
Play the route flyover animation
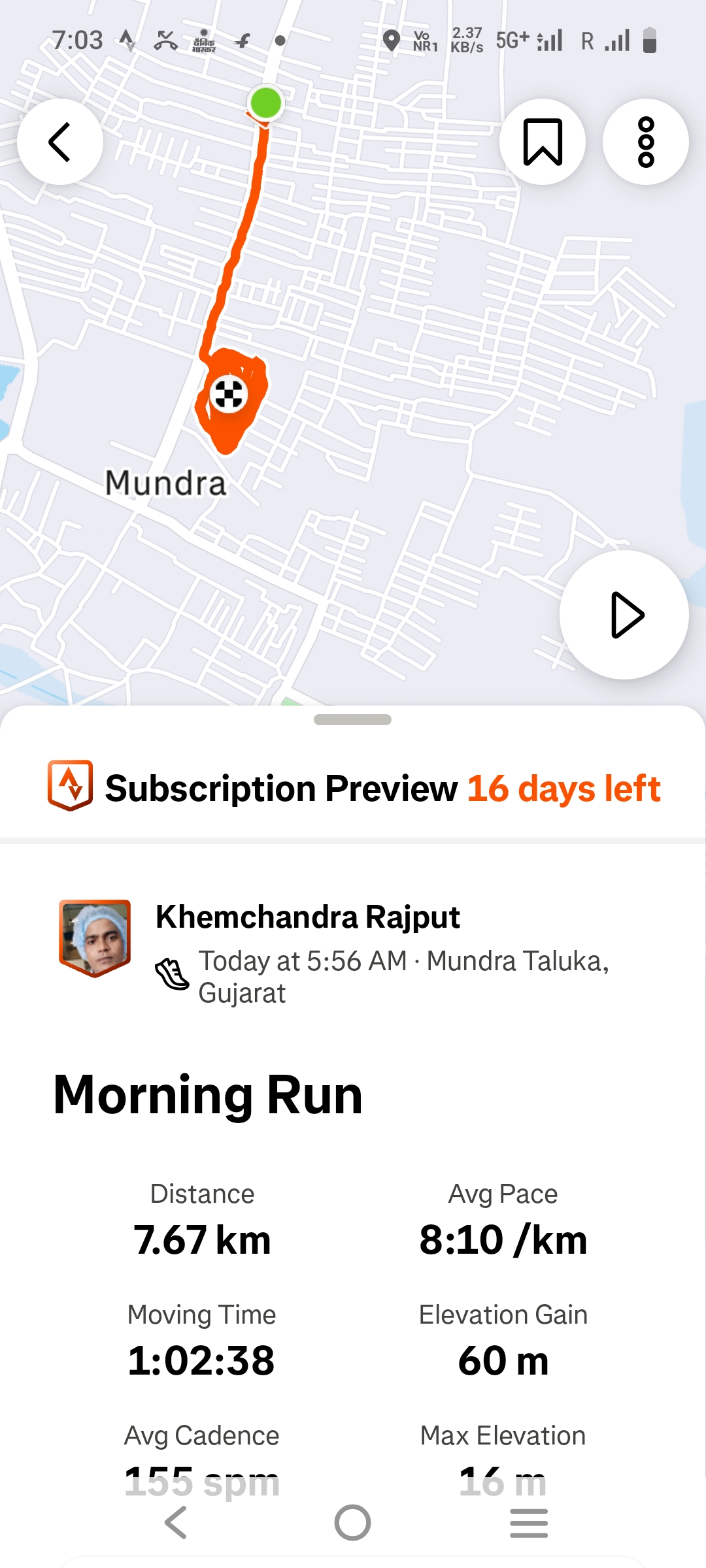pyautogui.click(x=624, y=615)
